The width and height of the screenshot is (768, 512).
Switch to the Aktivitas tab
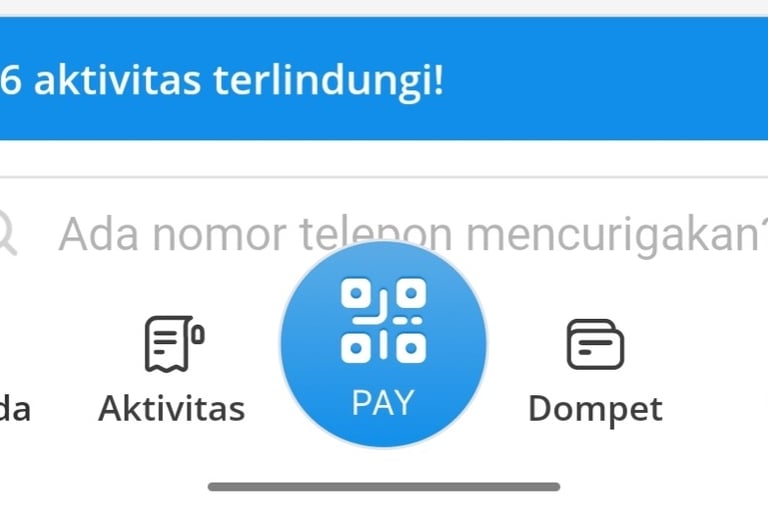point(172,370)
